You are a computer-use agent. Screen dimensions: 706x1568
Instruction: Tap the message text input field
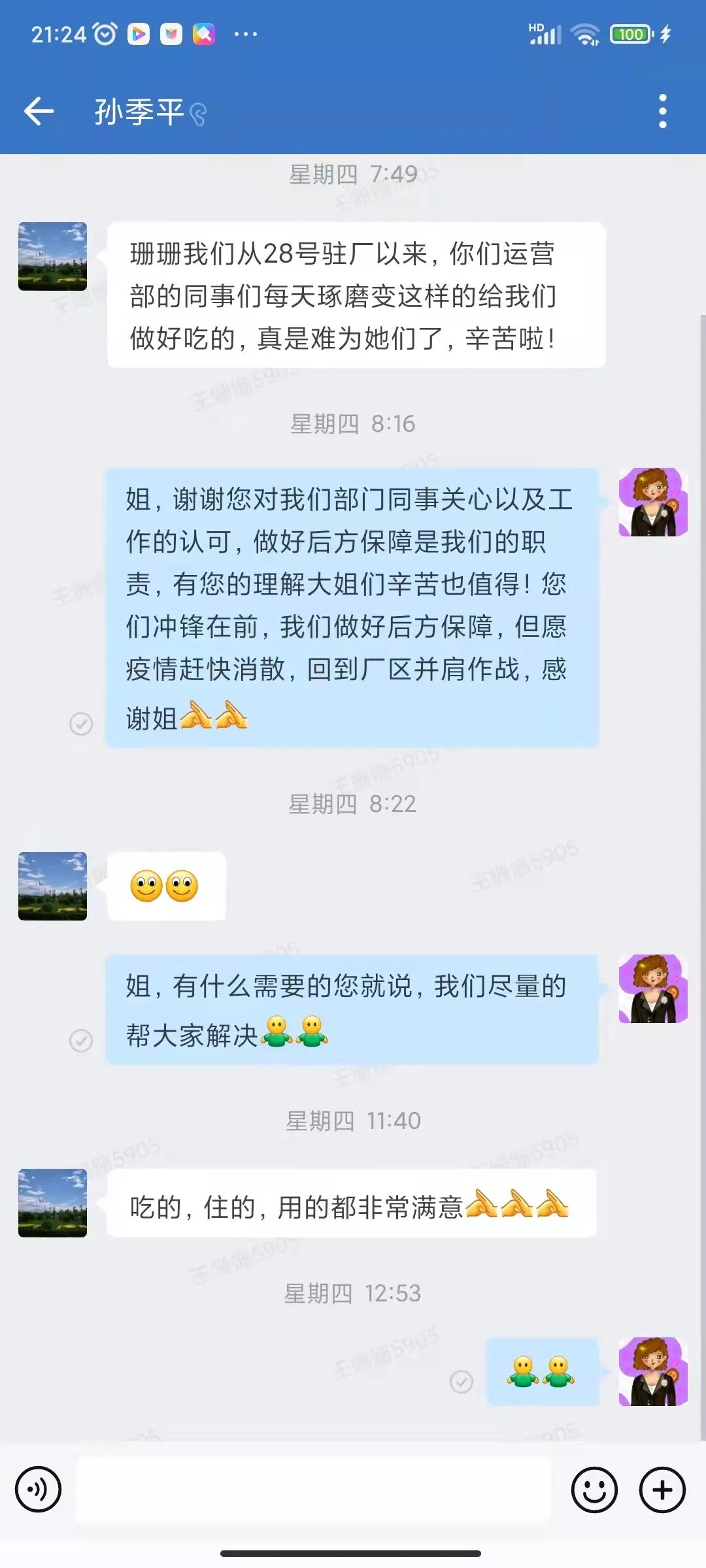314,1490
